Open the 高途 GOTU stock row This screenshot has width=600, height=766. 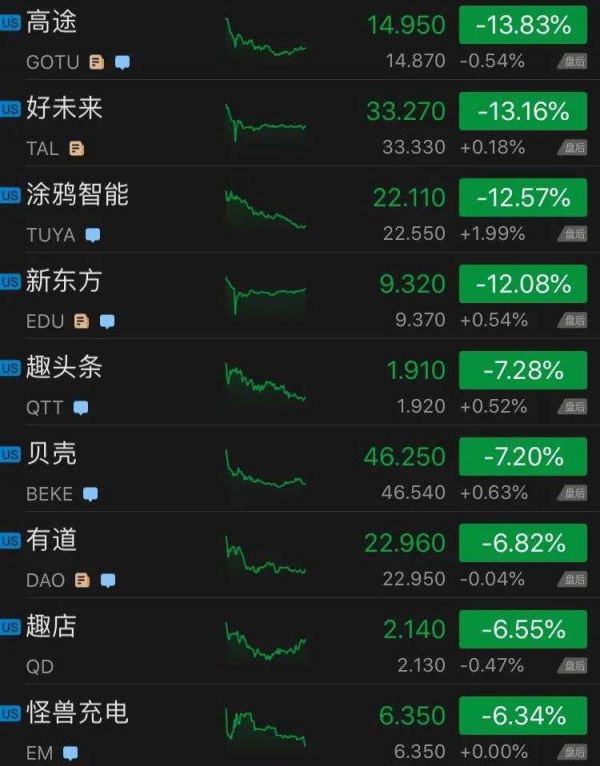(x=60, y=22)
